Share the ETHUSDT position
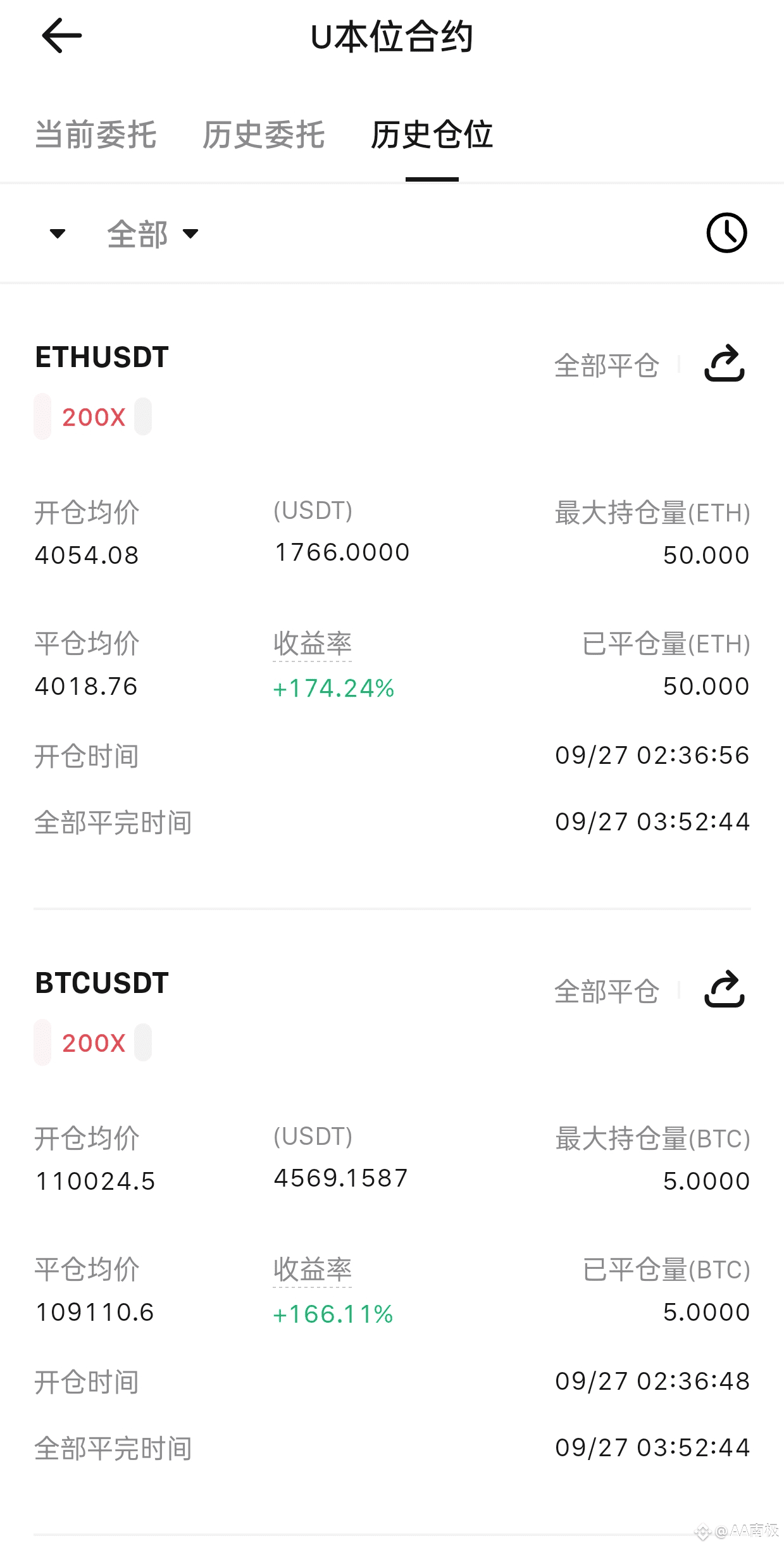Screen dimensions: 784x1548 point(725,363)
